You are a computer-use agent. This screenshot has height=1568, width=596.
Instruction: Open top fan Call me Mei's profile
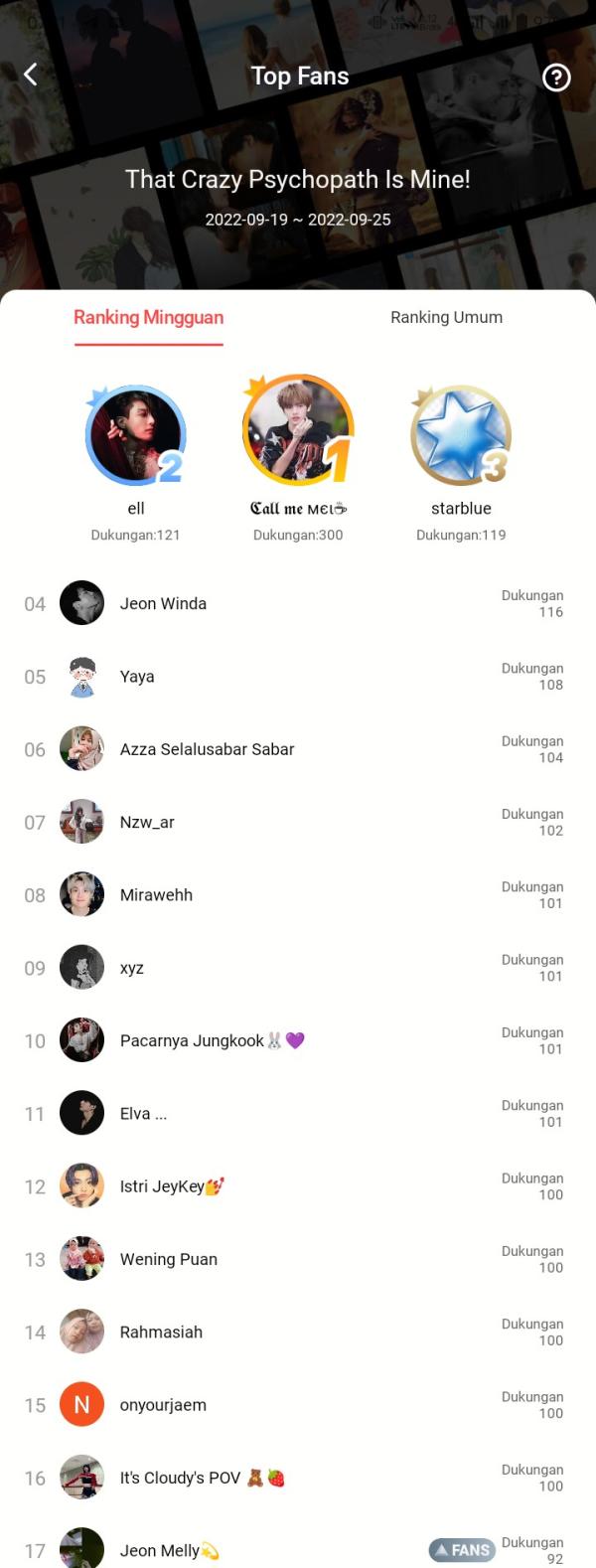(298, 432)
